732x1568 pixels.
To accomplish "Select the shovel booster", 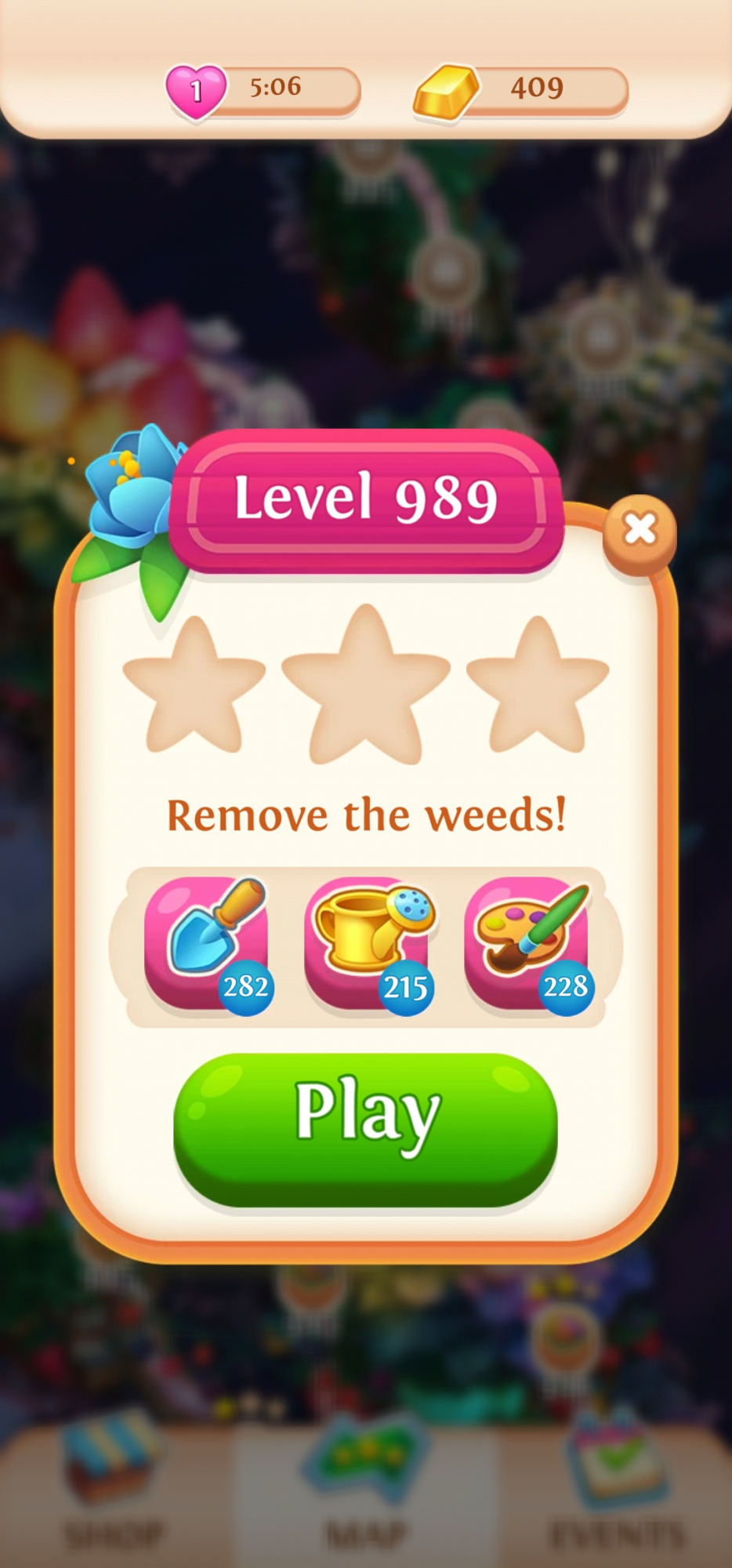I will pyautogui.click(x=206, y=942).
